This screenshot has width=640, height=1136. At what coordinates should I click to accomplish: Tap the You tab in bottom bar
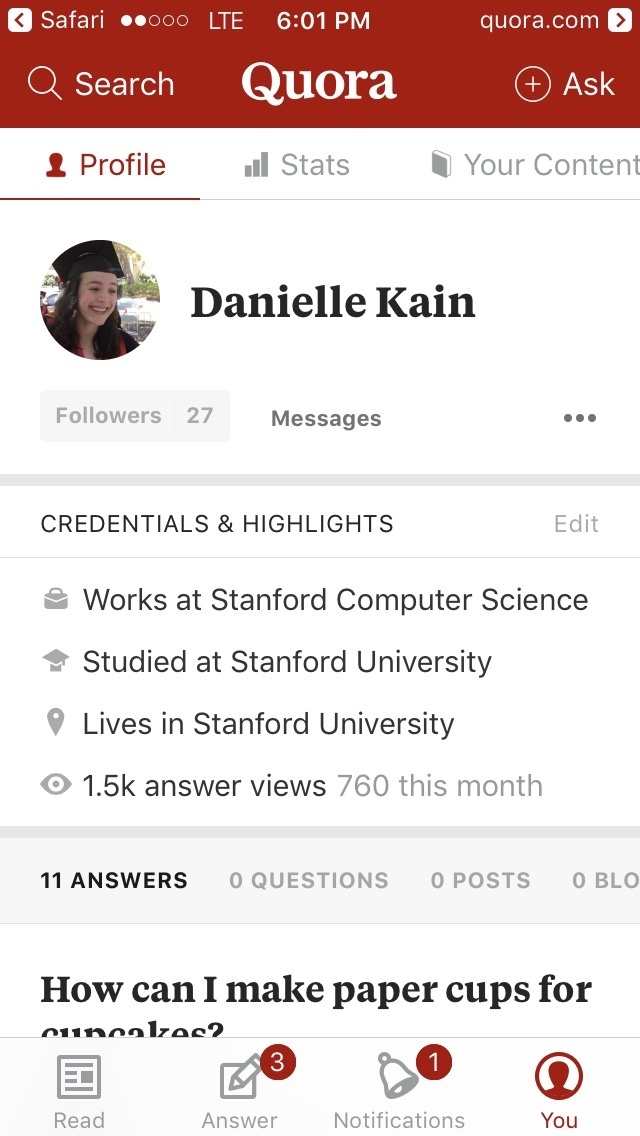(559, 1090)
